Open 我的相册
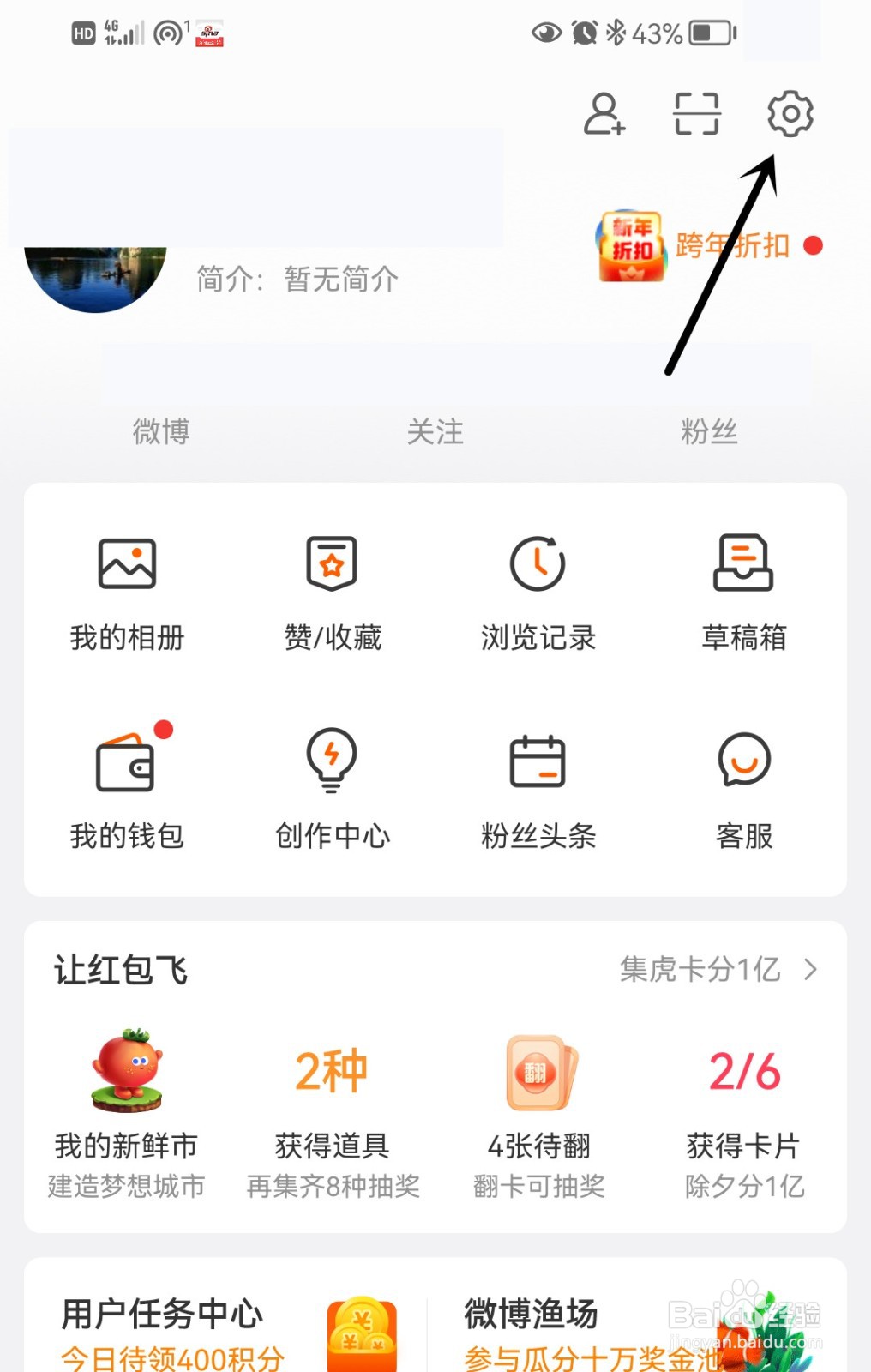This screenshot has height=1372, width=871. [127, 593]
